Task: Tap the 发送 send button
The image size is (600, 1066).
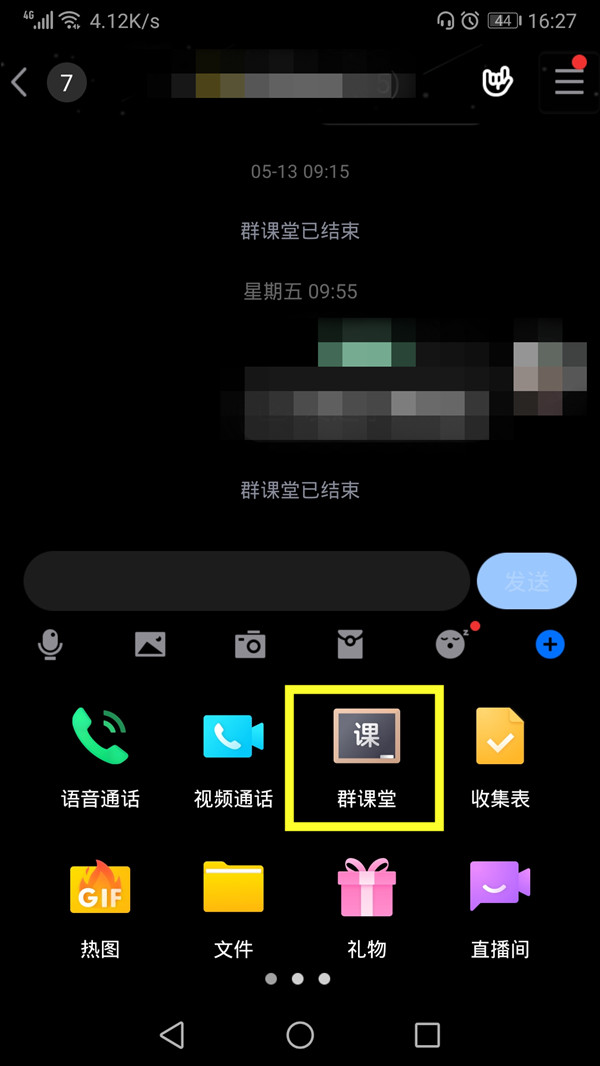Action: tap(527, 581)
